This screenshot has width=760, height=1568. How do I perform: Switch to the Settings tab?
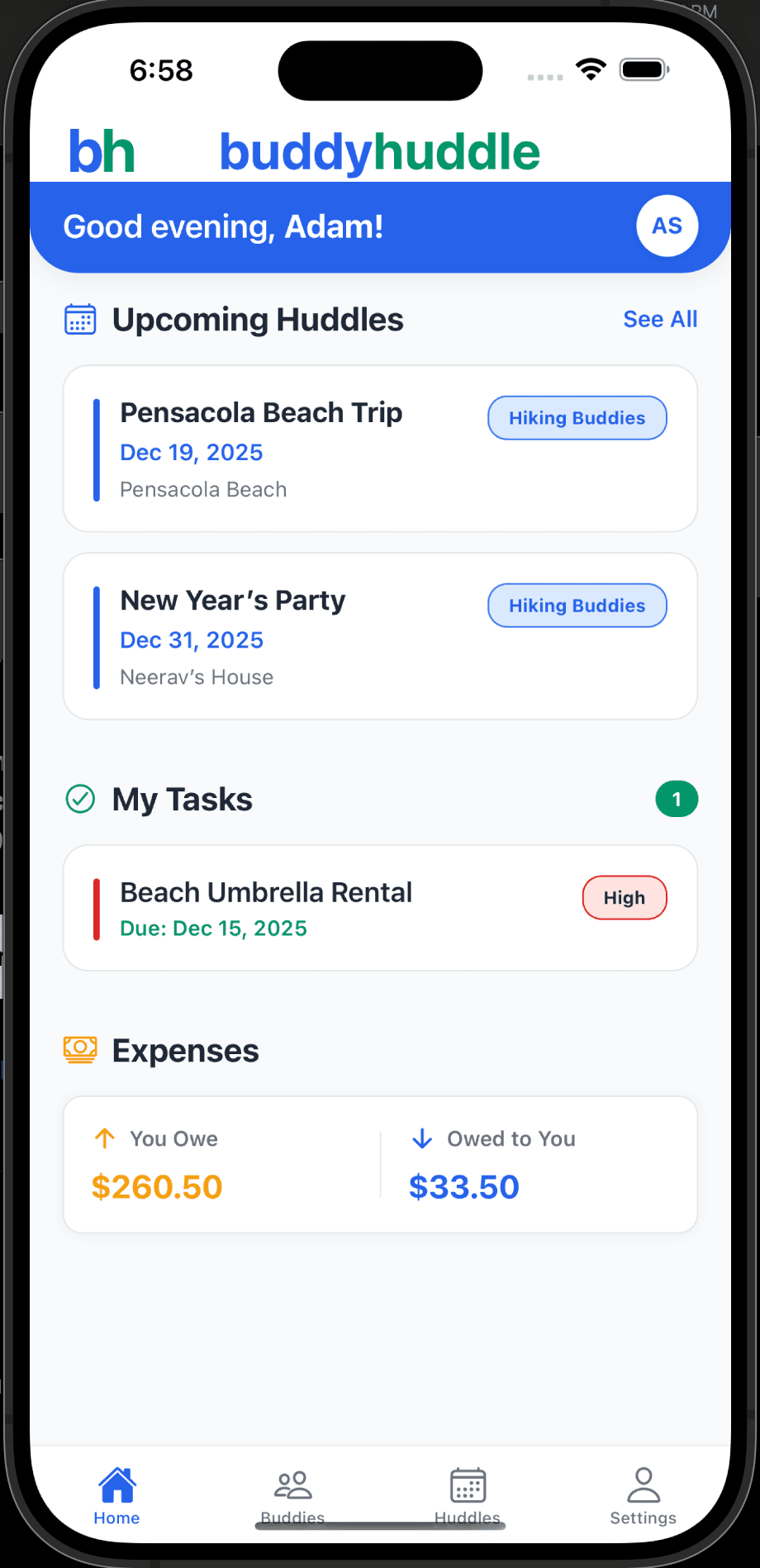tap(643, 1495)
